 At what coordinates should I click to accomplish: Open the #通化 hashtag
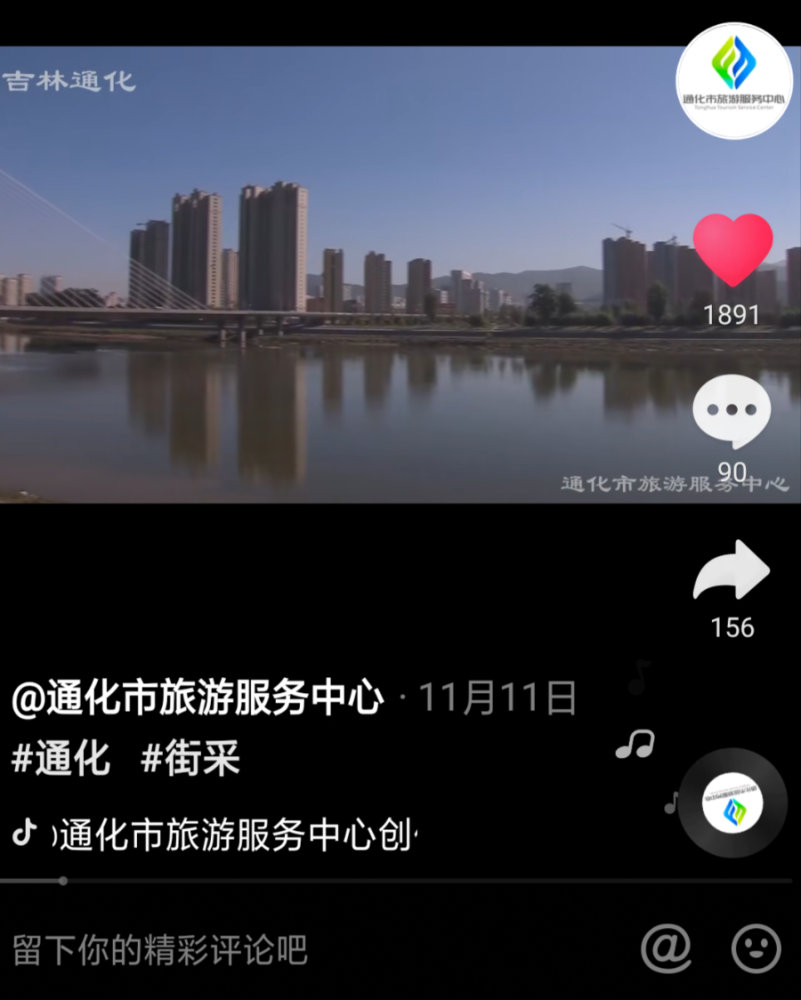pyautogui.click(x=61, y=759)
